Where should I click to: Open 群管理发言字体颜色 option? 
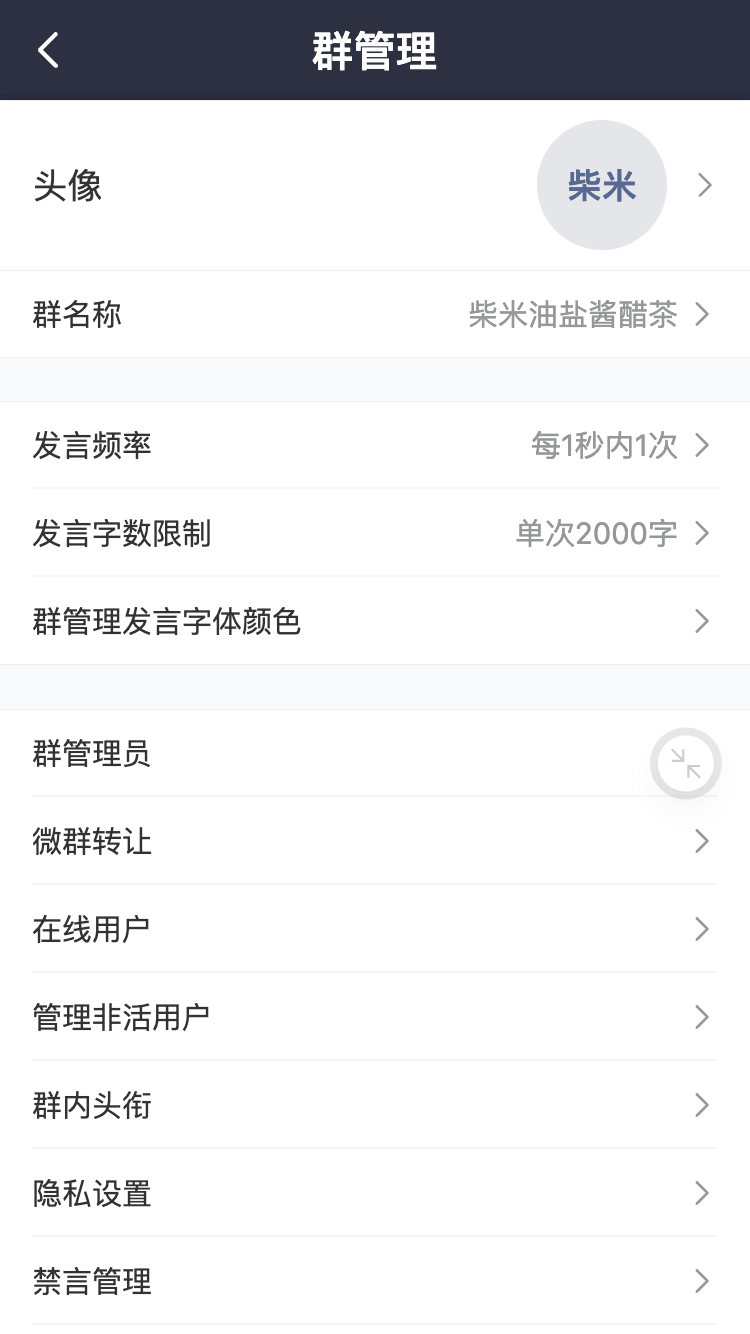point(374,622)
